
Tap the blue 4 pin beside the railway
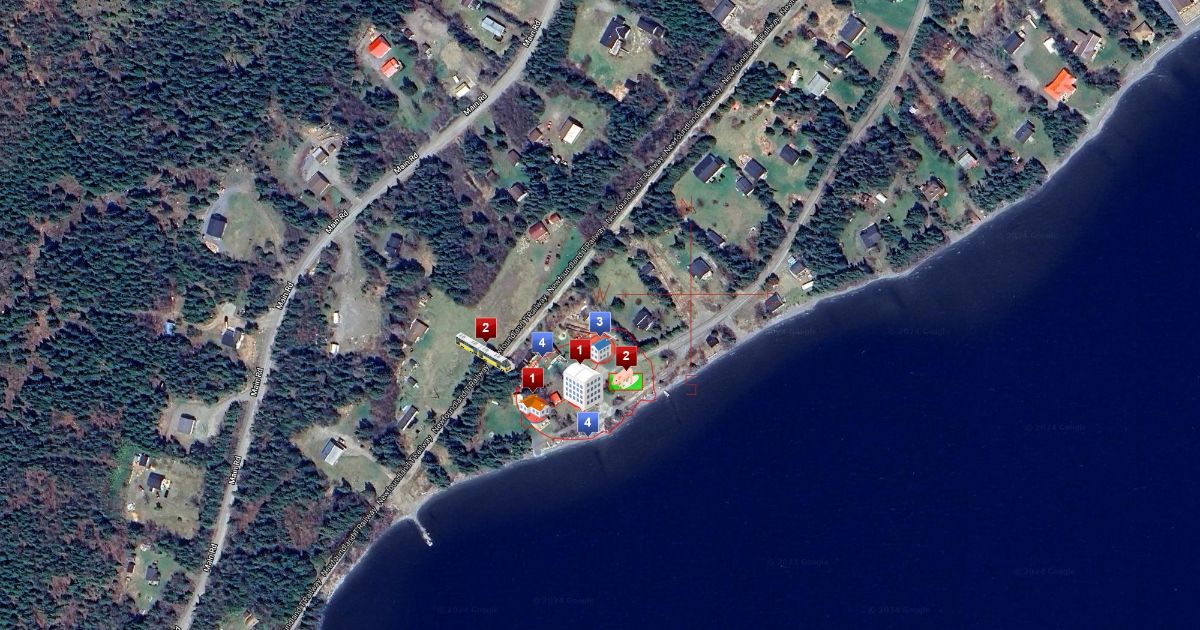(x=542, y=343)
